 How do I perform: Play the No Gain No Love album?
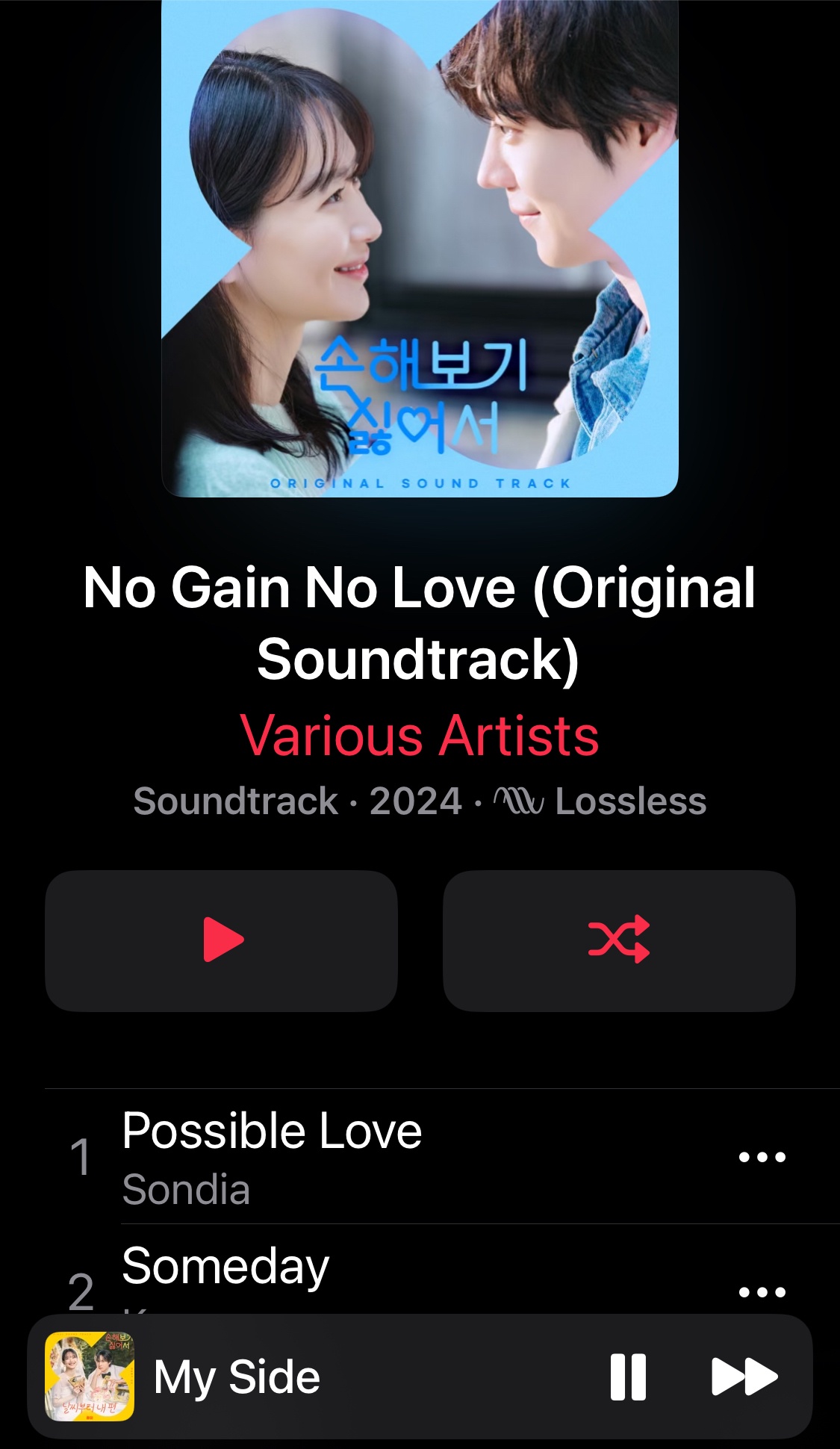(x=221, y=940)
